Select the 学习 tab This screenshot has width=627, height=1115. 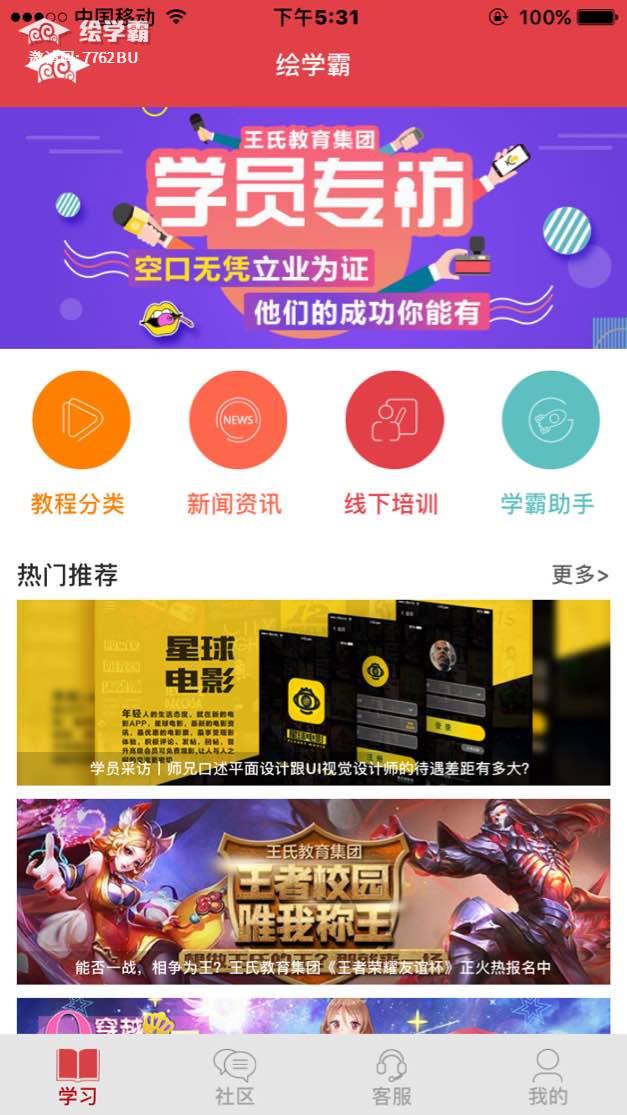[78, 1076]
